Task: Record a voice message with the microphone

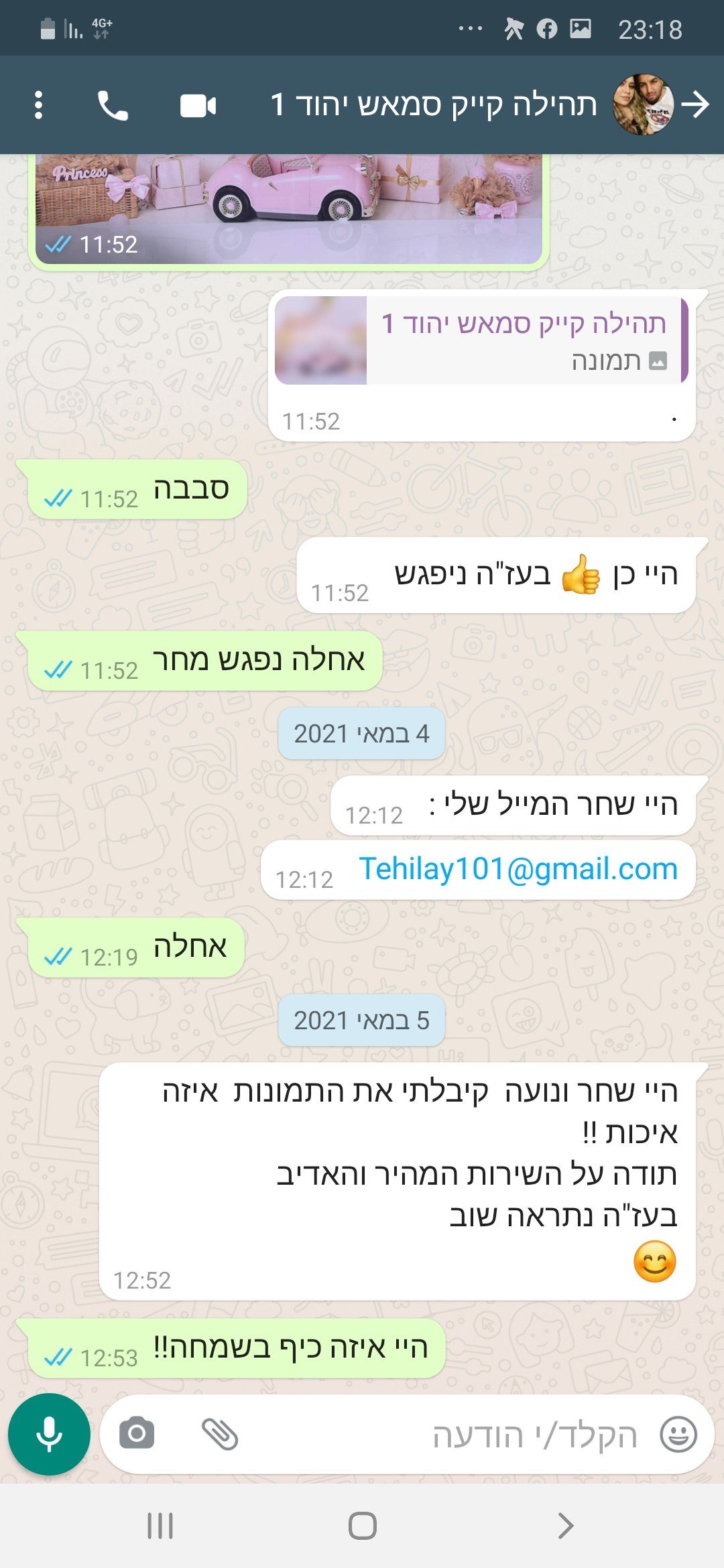Action: [x=49, y=1435]
